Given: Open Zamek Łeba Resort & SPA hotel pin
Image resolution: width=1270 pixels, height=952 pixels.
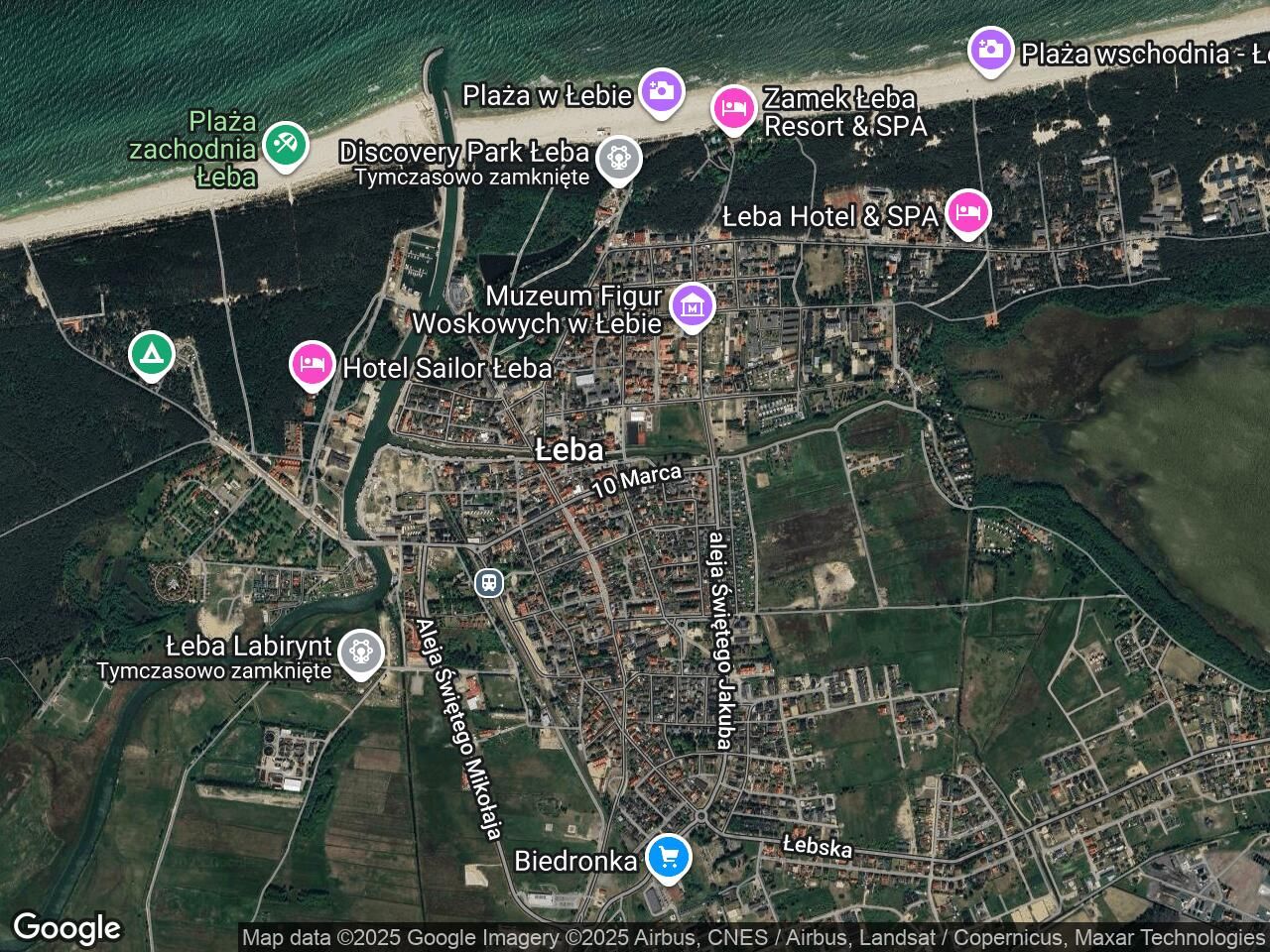Looking at the screenshot, I should [x=733, y=107].
